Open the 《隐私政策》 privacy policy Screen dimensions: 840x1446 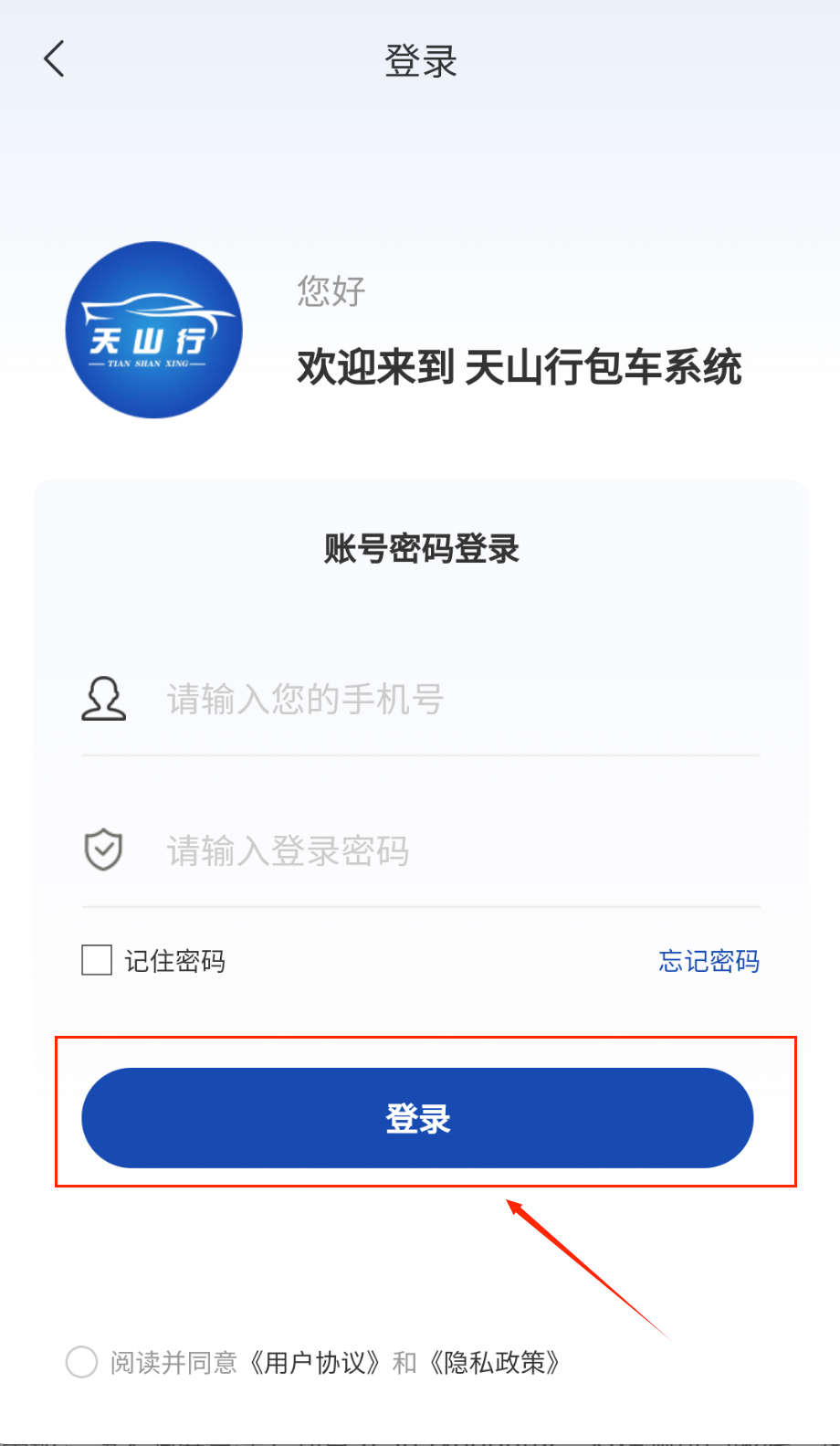click(x=494, y=1363)
